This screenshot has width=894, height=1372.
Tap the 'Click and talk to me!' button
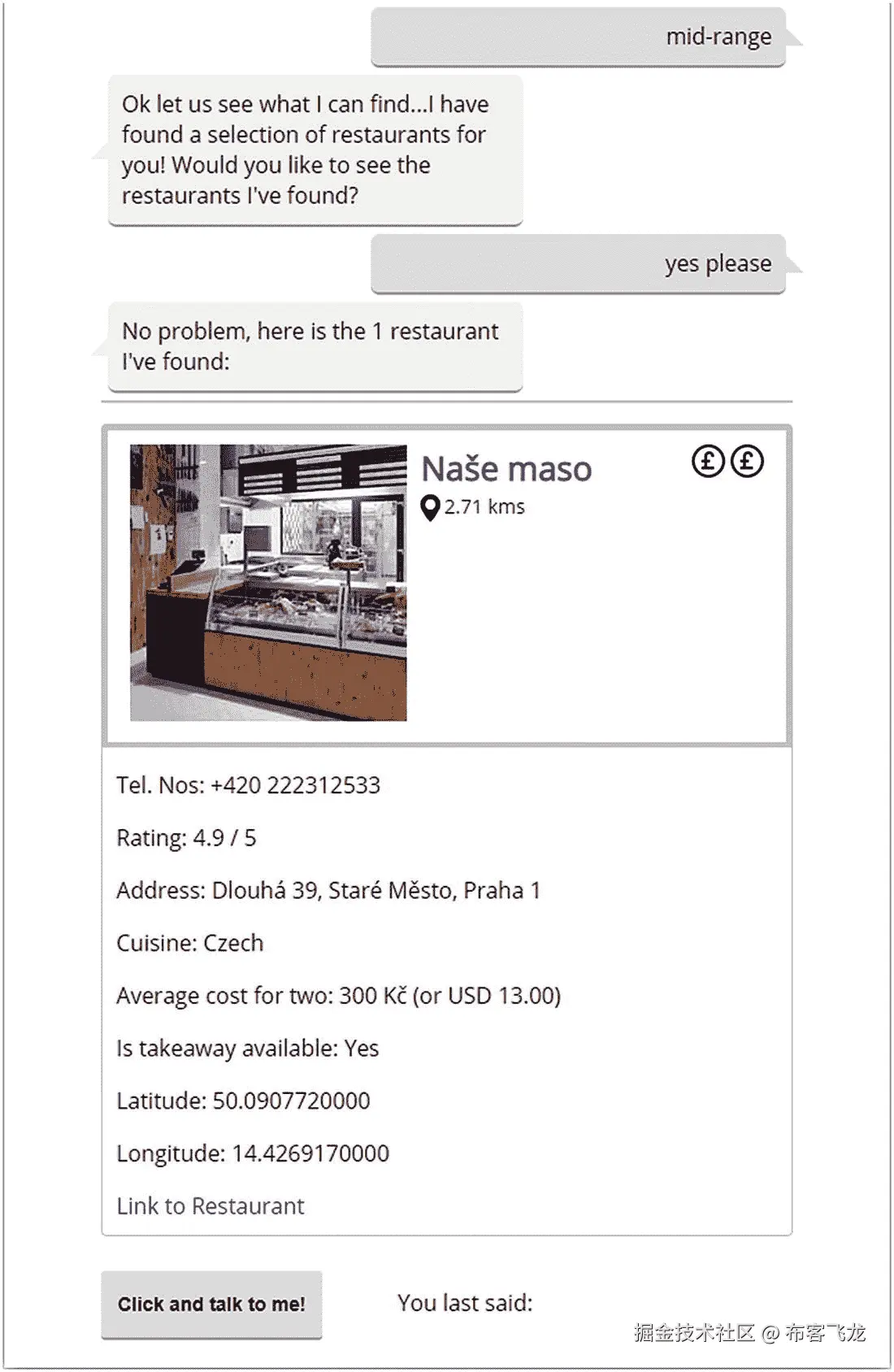point(211,1304)
